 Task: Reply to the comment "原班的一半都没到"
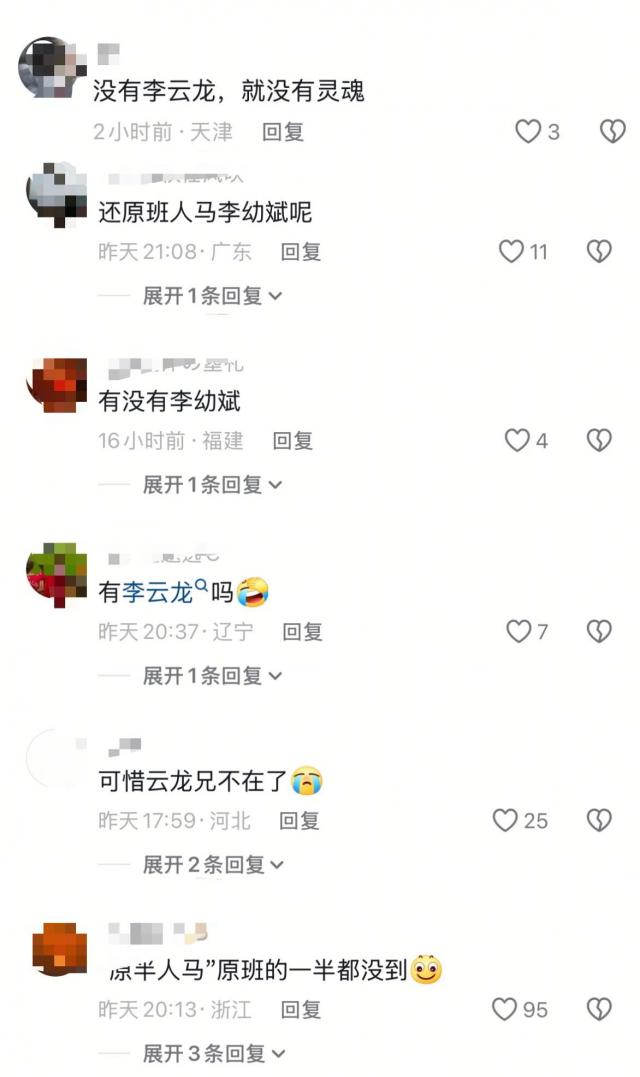coord(300,1010)
